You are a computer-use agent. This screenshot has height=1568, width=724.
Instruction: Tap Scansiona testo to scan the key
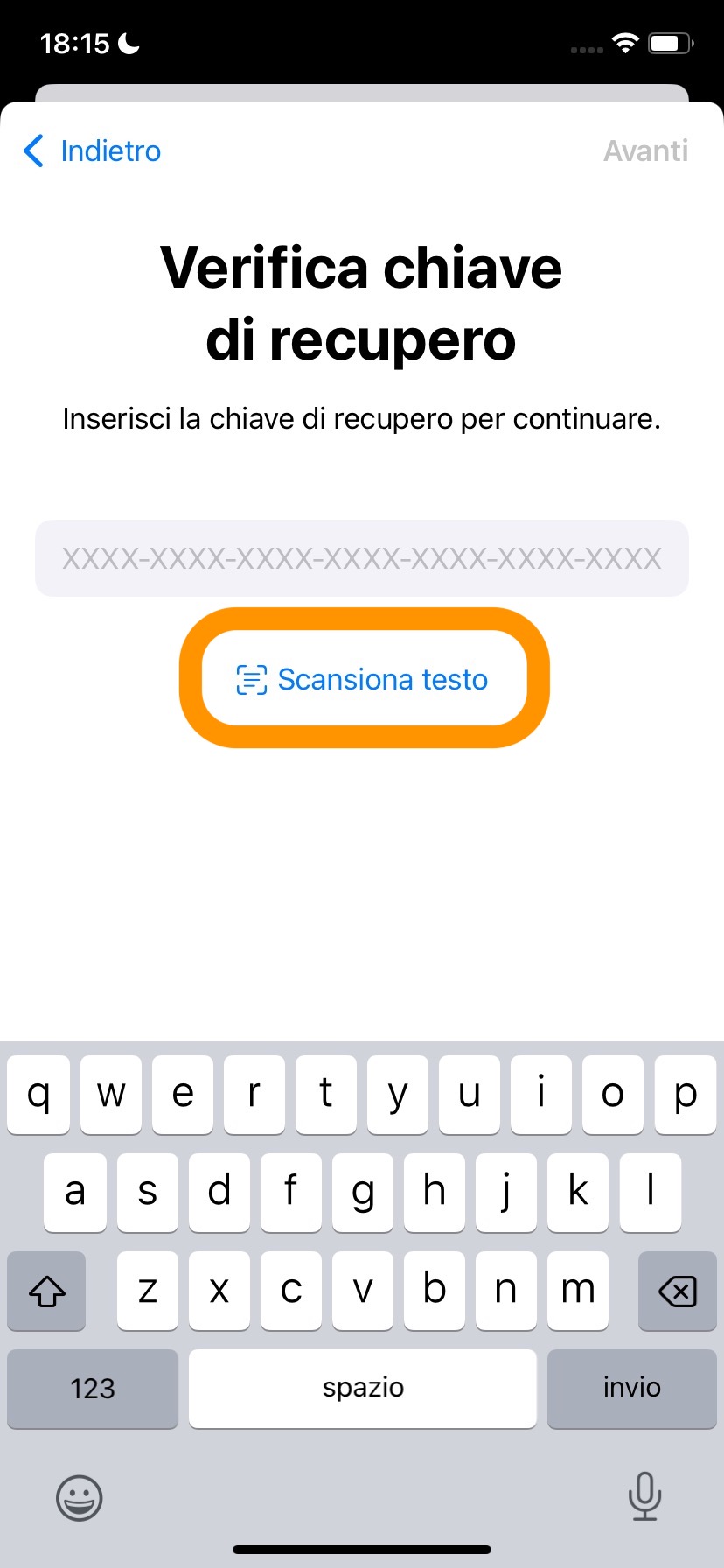point(364,679)
